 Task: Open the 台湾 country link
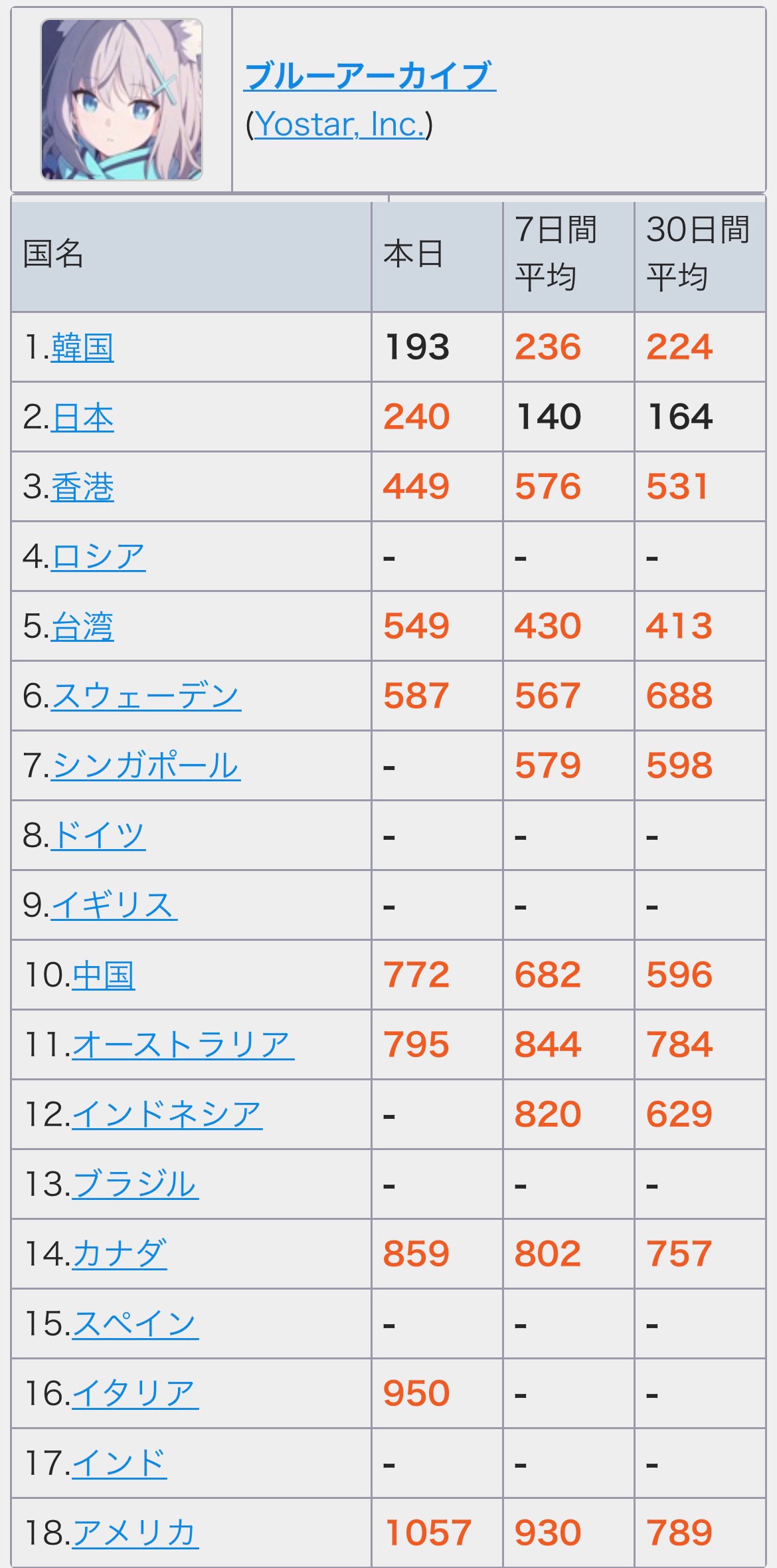(82, 627)
